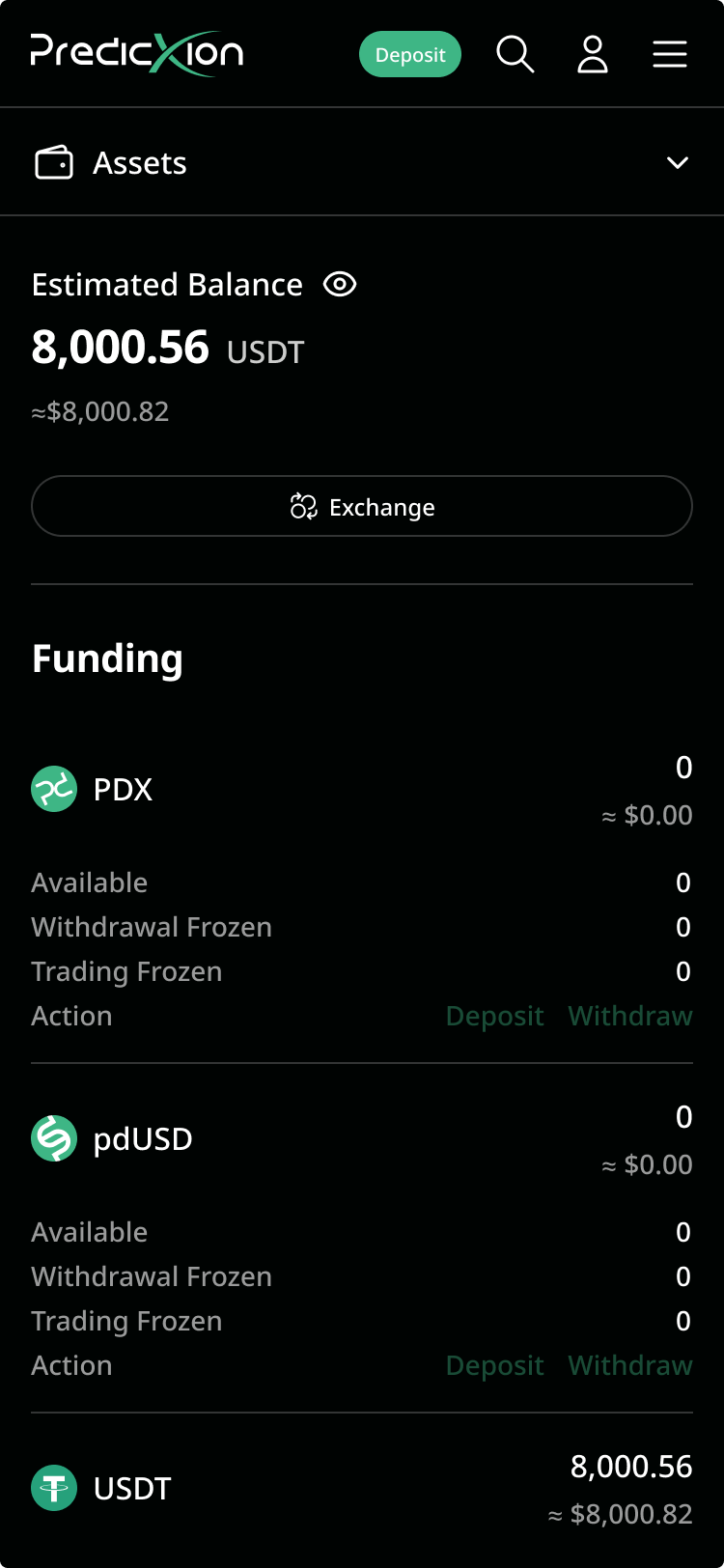Expand the Assets dropdown

[362, 162]
